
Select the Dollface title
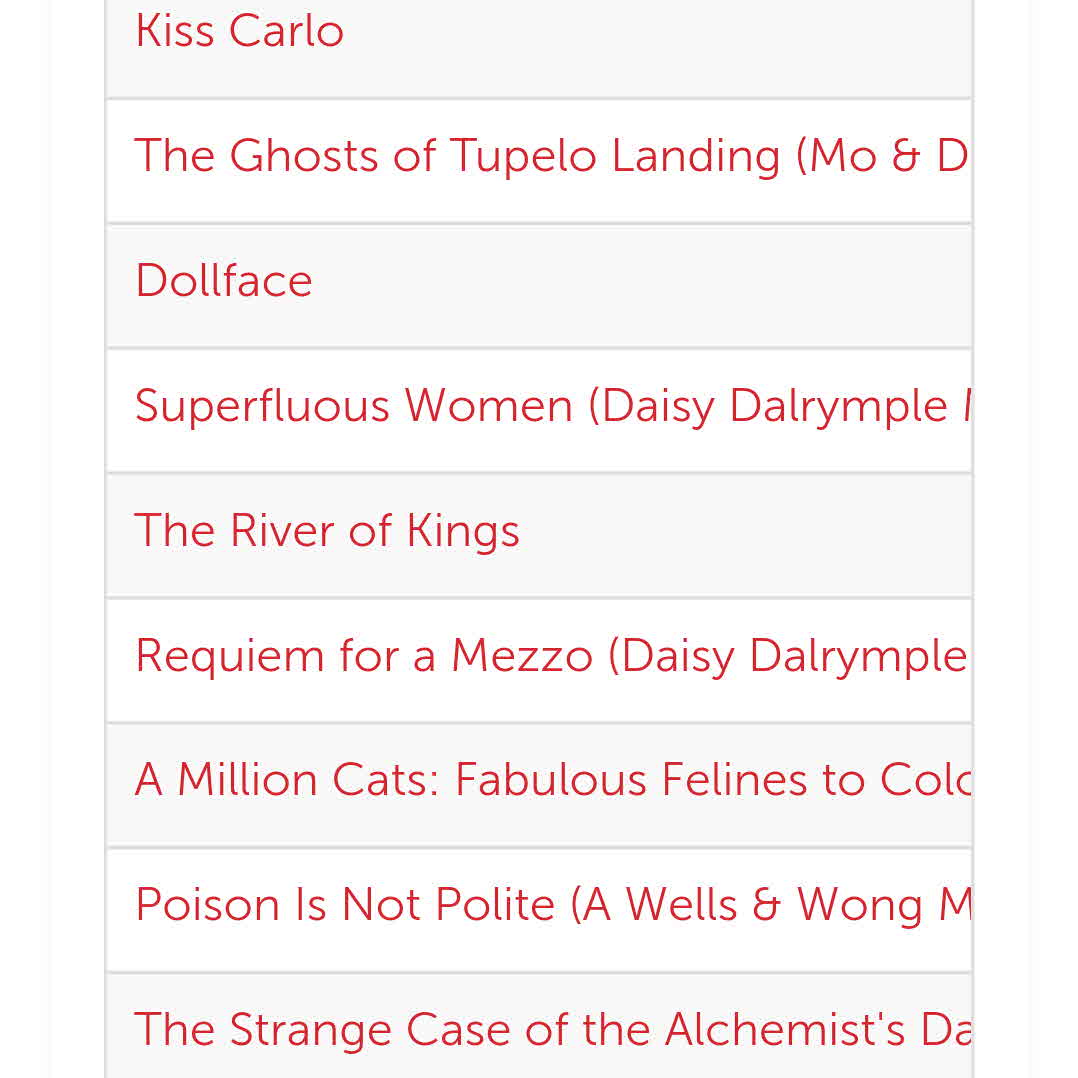point(224,281)
